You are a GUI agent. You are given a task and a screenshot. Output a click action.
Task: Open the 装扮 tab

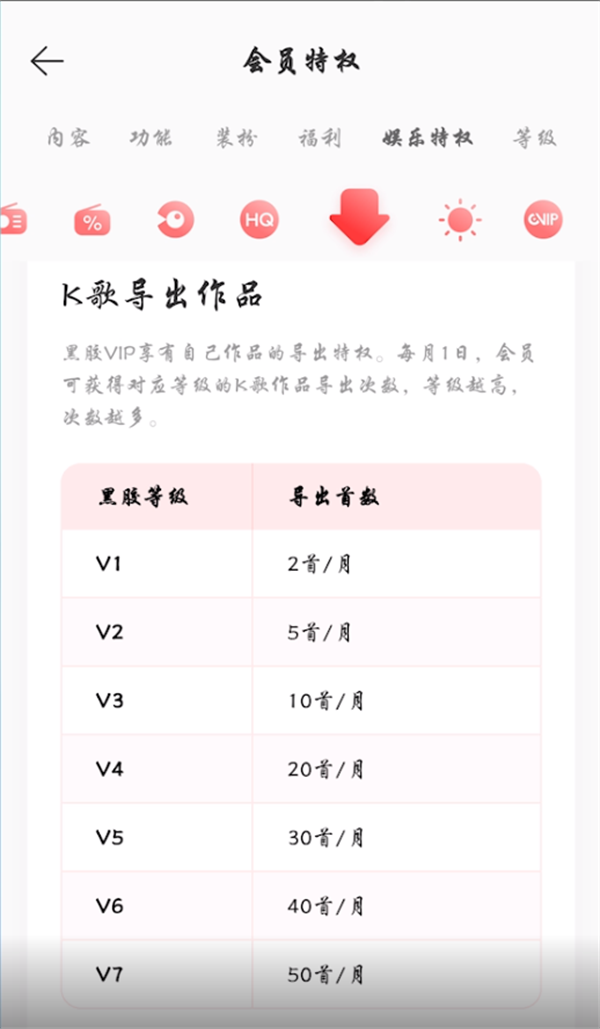point(236,138)
